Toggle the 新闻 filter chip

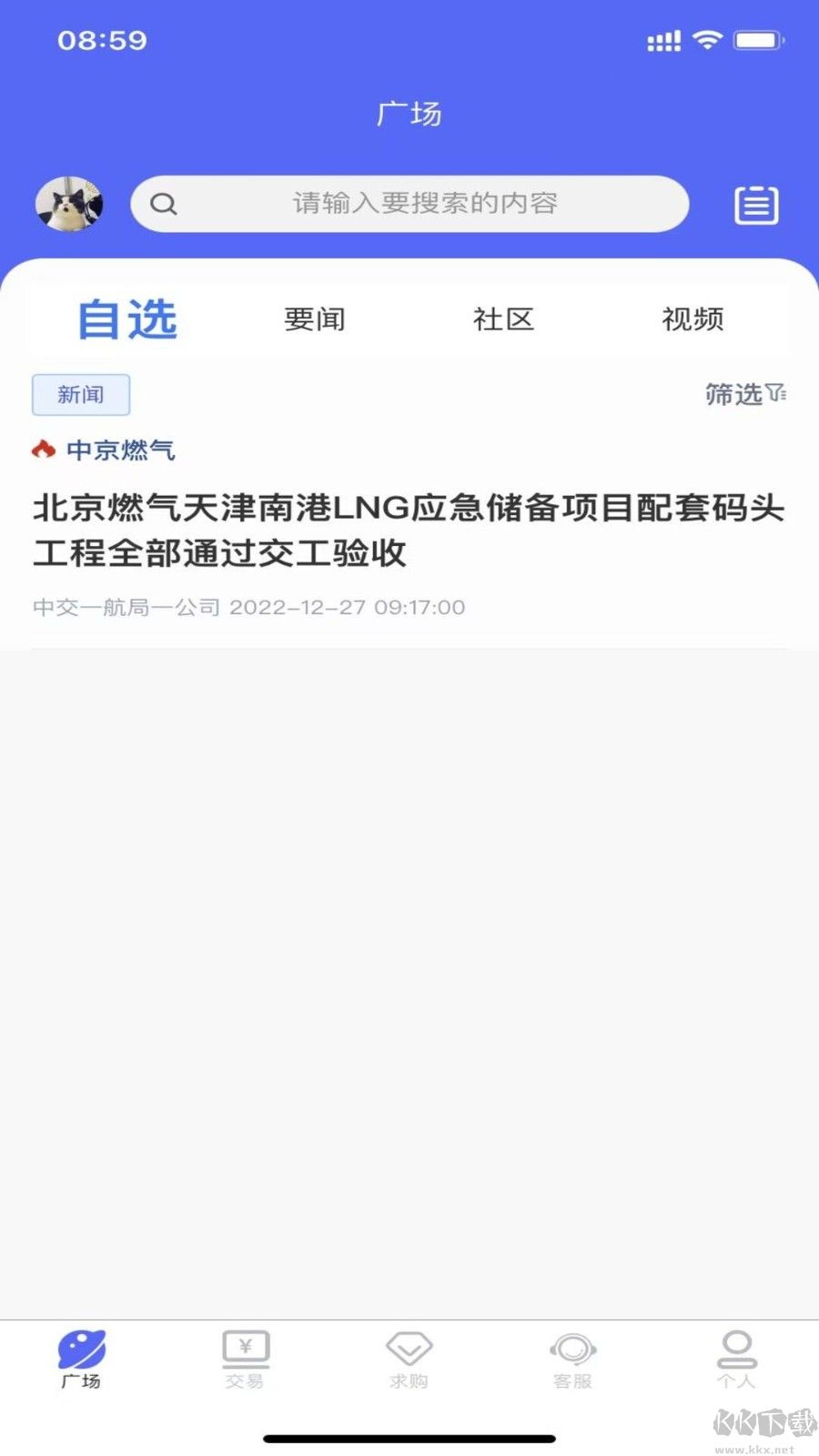(x=81, y=394)
